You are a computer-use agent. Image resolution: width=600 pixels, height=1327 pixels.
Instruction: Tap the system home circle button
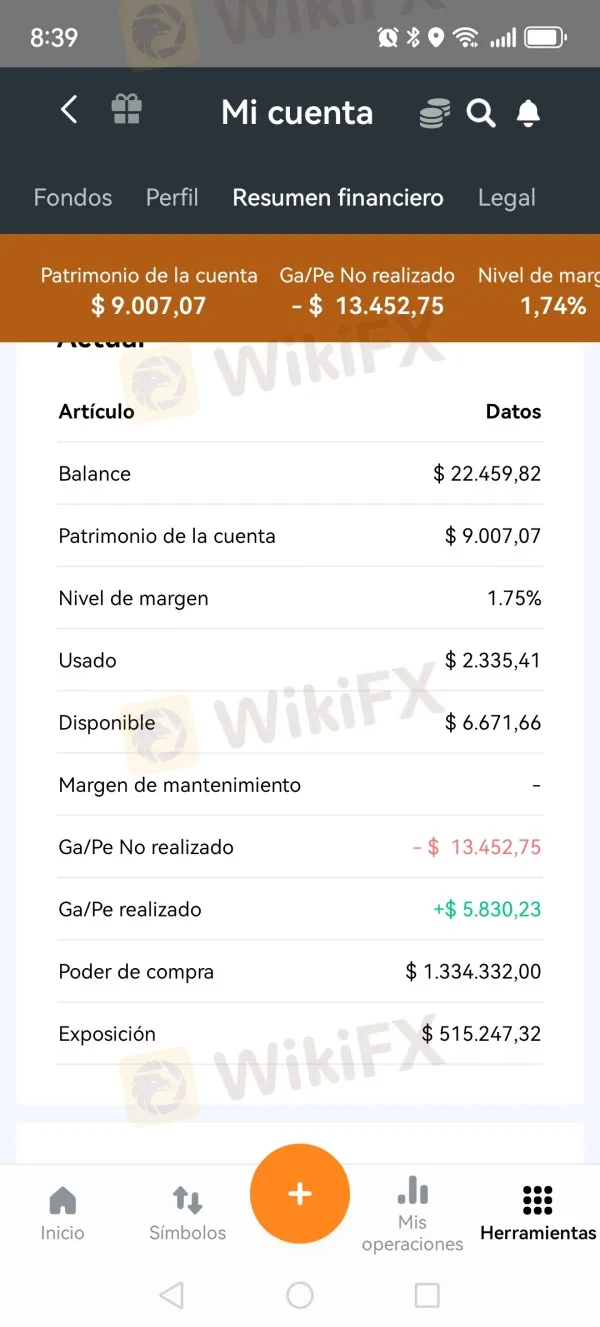tap(300, 1296)
